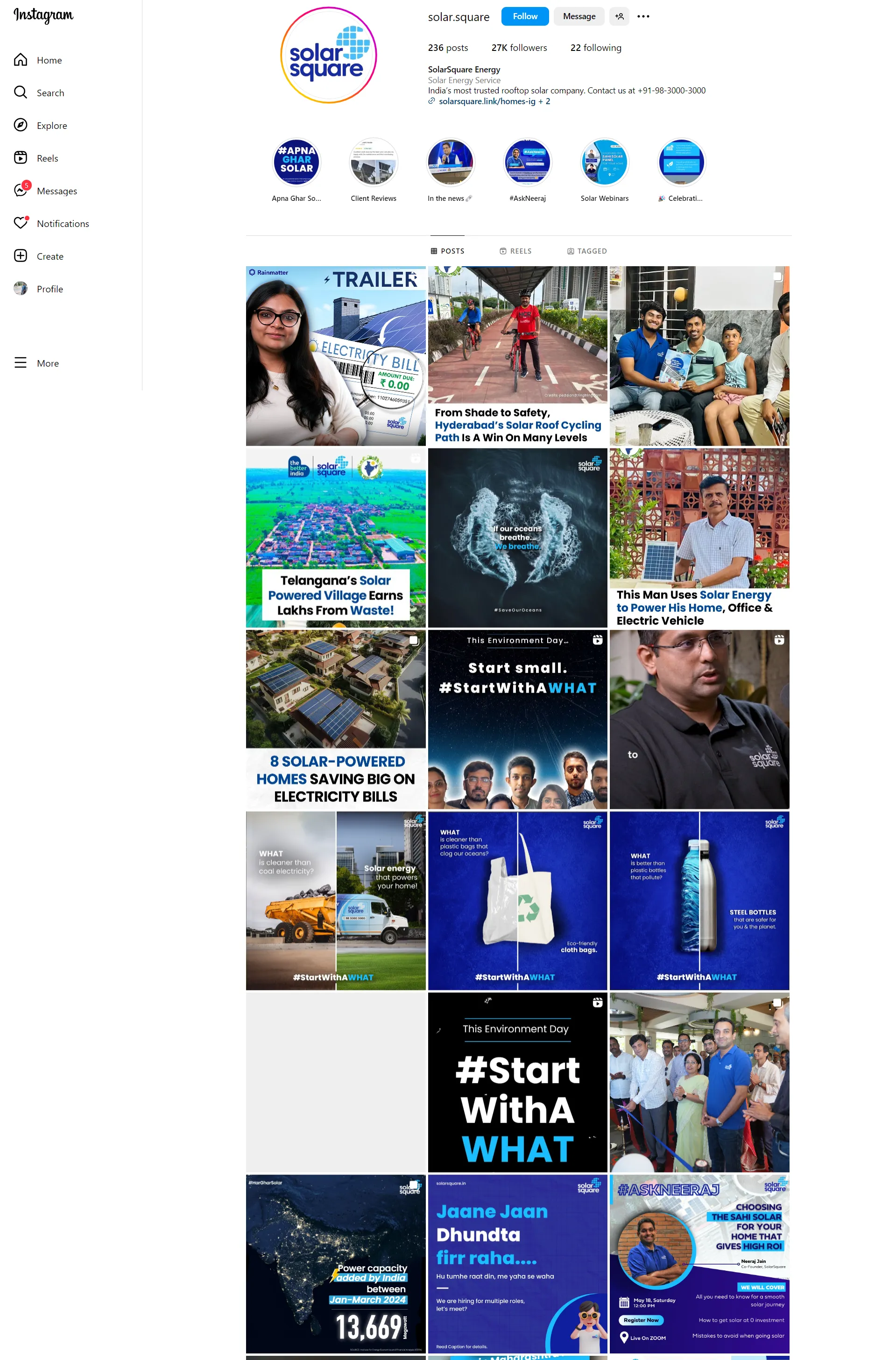
Task: Switch to the Reels tab
Action: 515,251
